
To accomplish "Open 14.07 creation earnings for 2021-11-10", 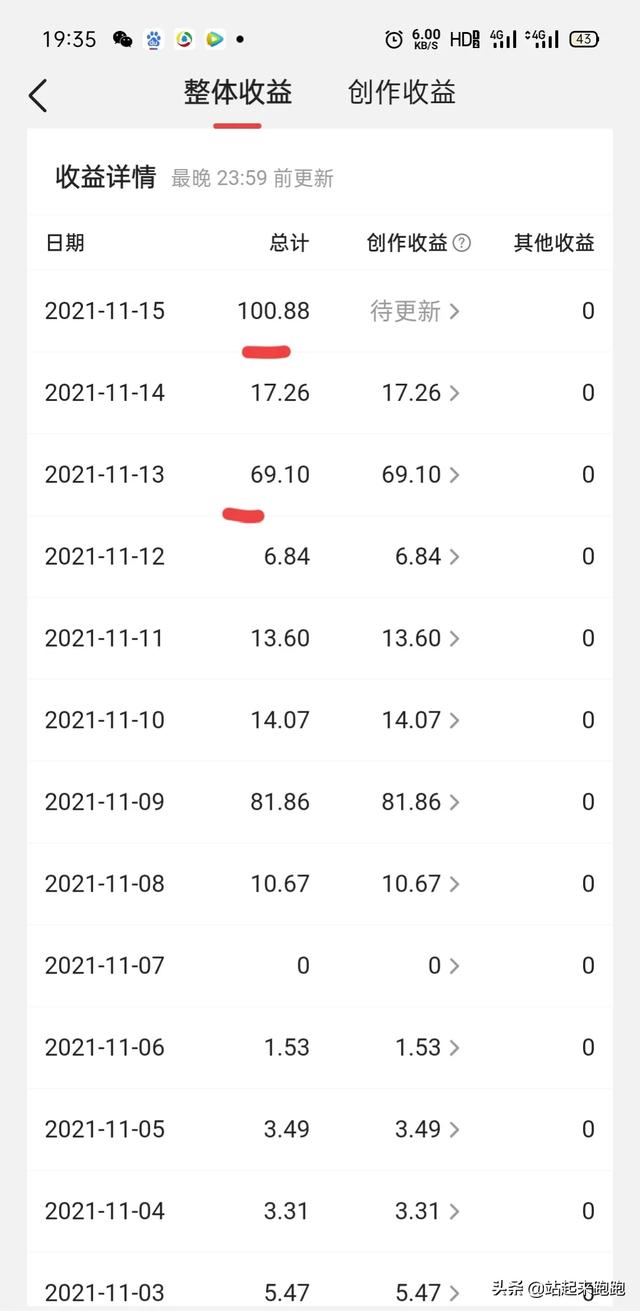I will 421,721.
